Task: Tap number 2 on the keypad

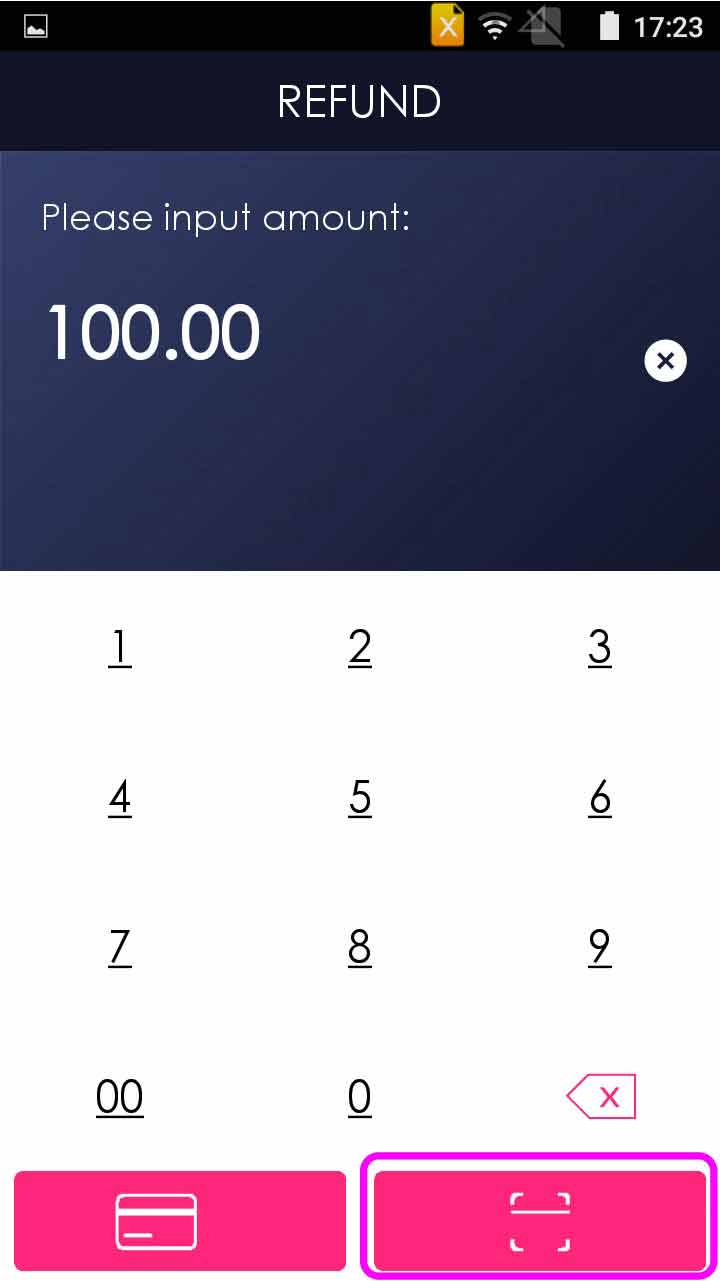Action: click(360, 648)
